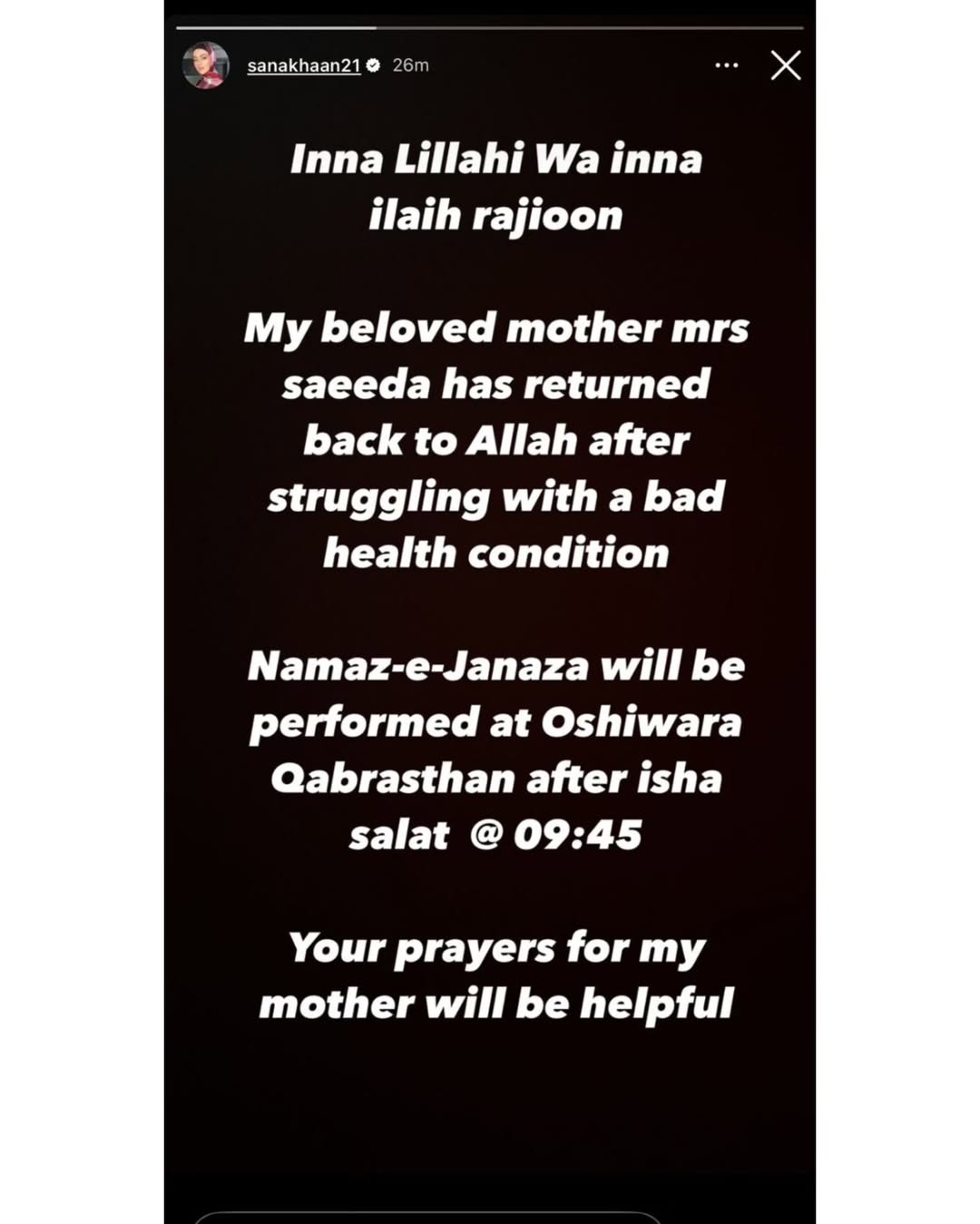980x1224 pixels.
Task: Open the three-dot story options menu
Action: (x=726, y=65)
